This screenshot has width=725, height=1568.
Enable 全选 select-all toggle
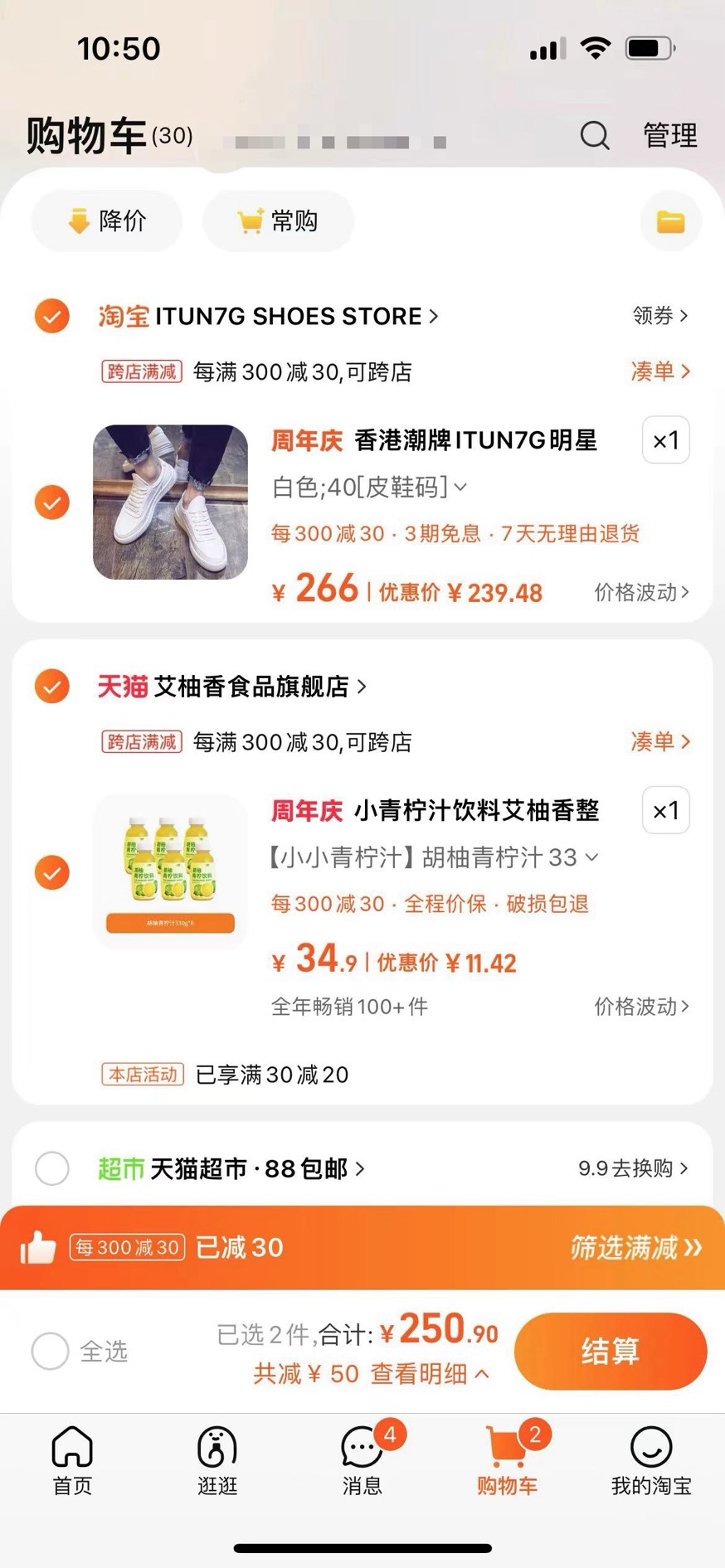point(50,1351)
